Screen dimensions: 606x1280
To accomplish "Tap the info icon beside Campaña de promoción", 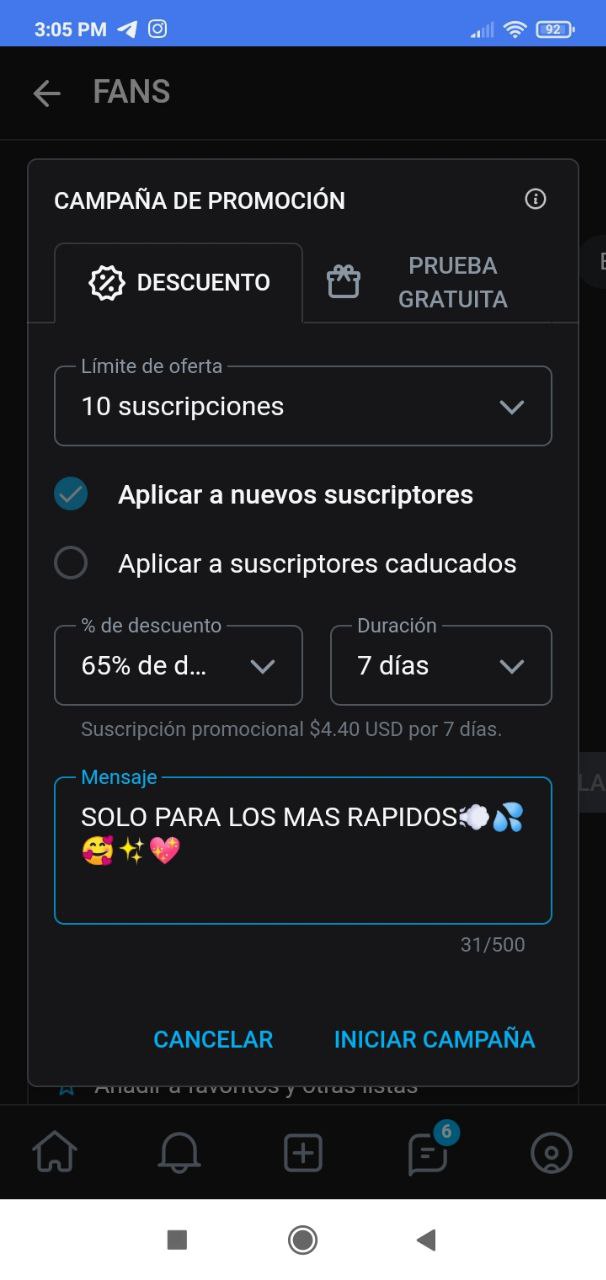I will pyautogui.click(x=535, y=199).
